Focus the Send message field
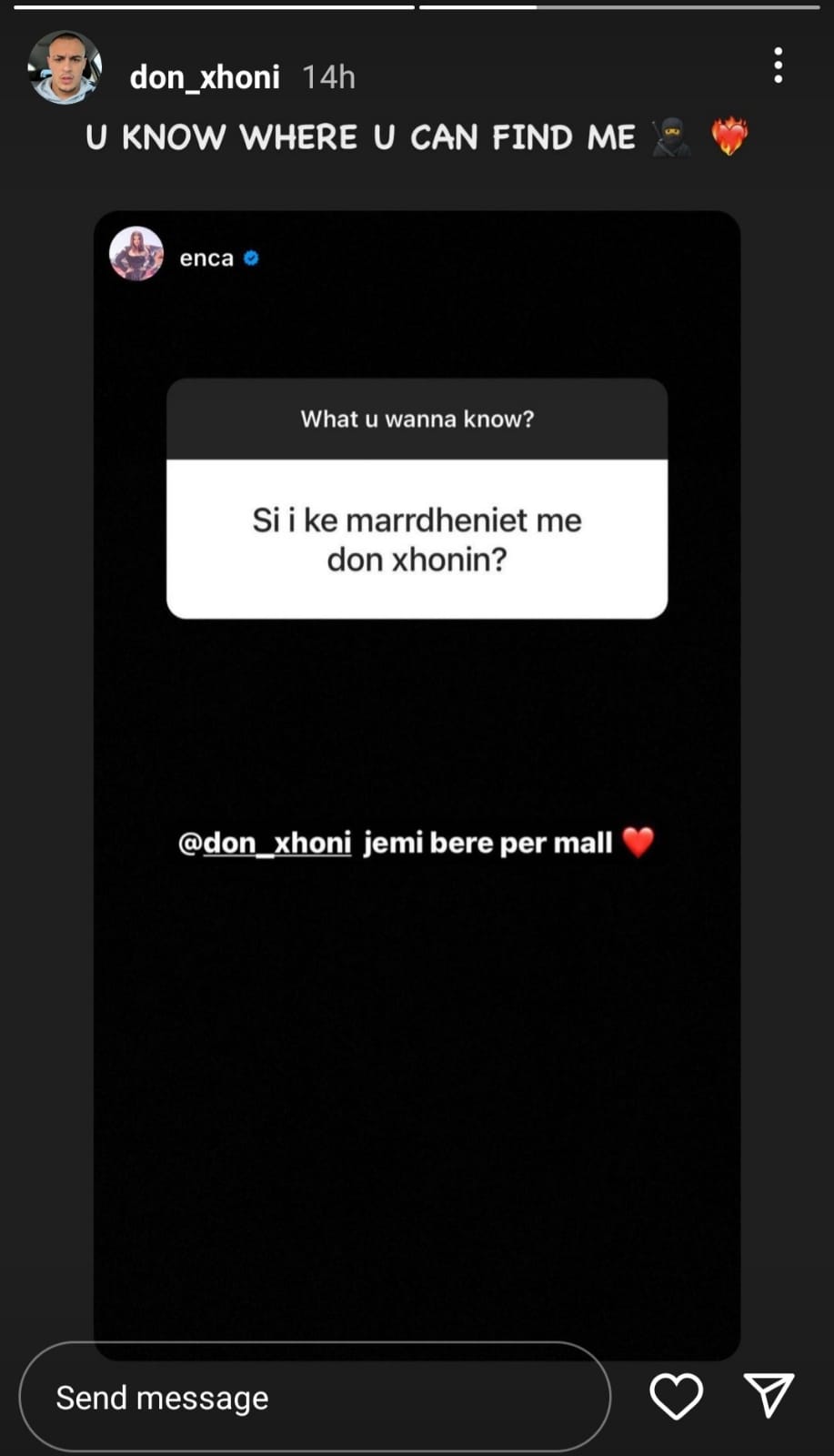The image size is (834, 1456). click(314, 1397)
